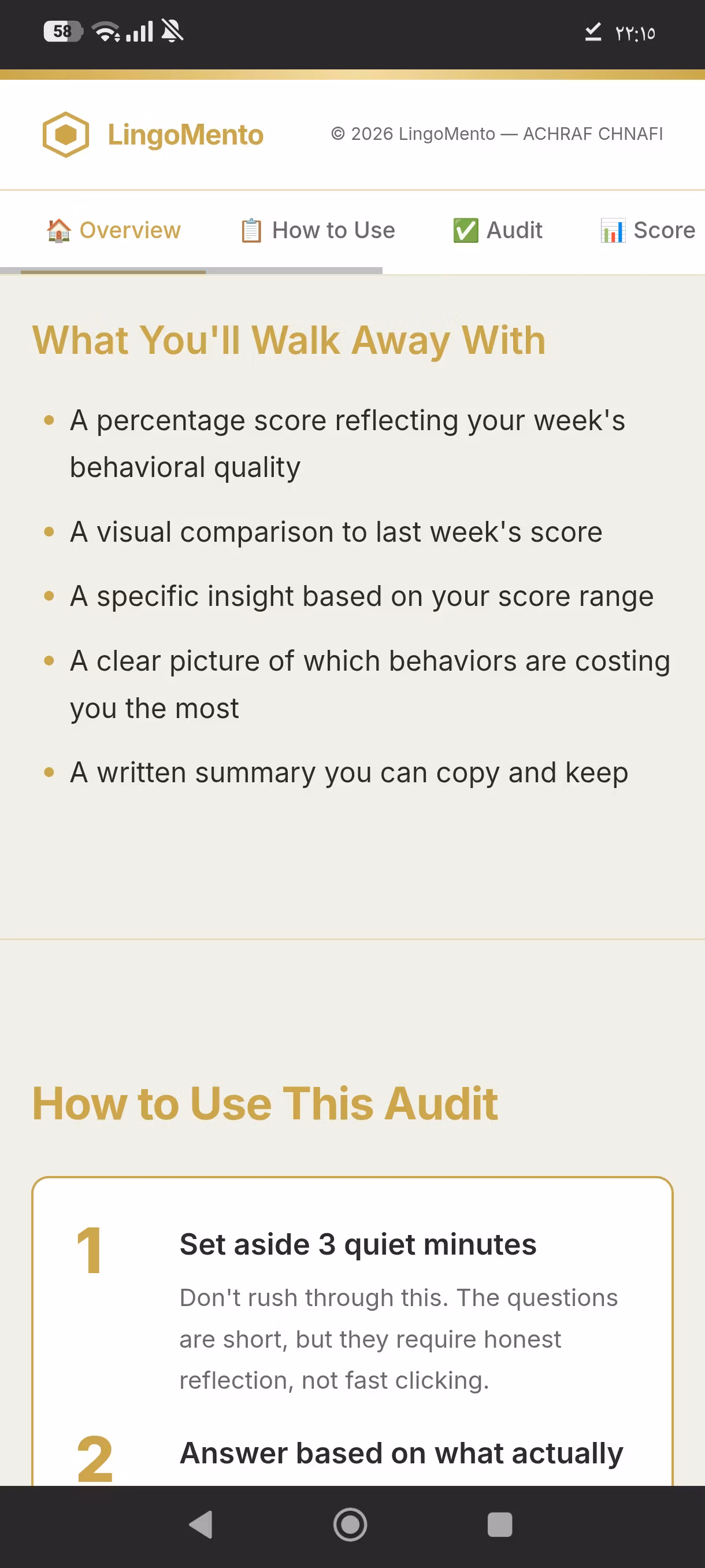Switch to the How to Use tab
This screenshot has width=705, height=1568.
tap(317, 231)
